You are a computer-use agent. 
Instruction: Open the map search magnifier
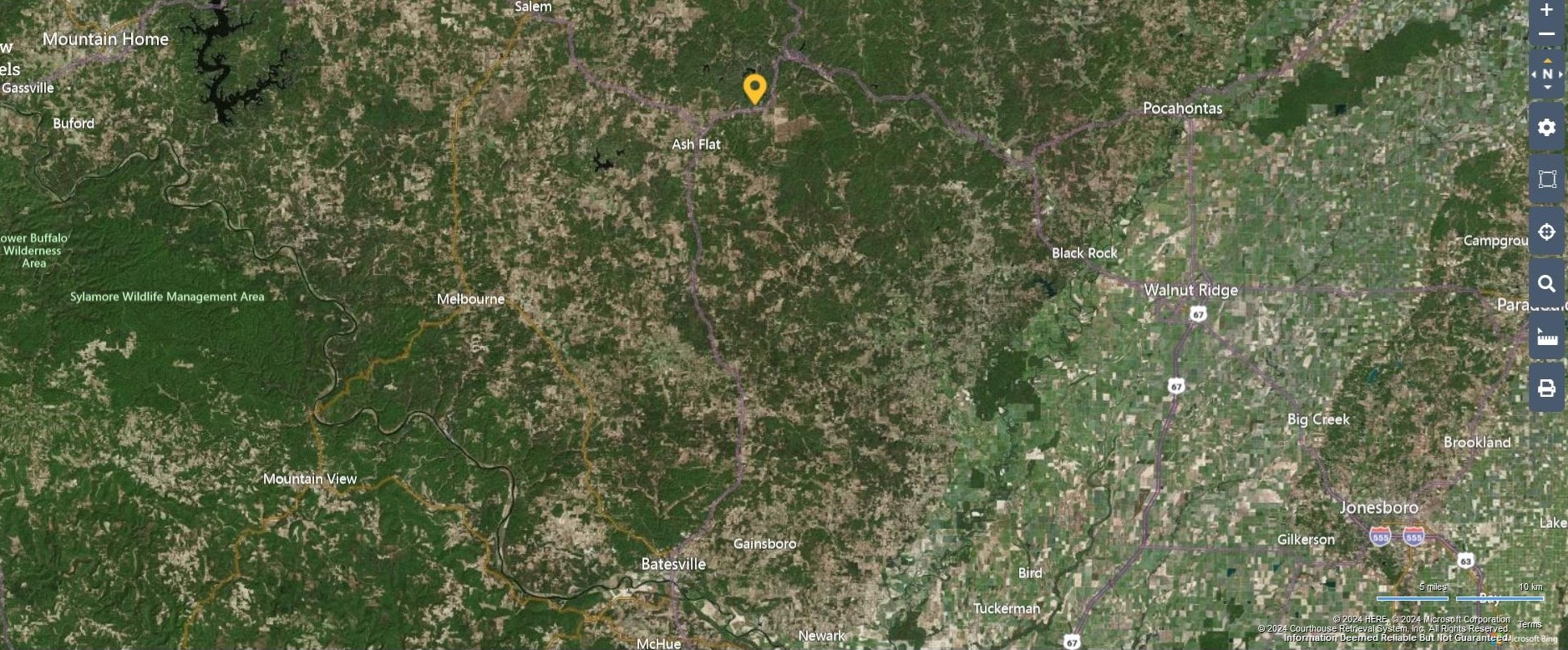click(x=1547, y=284)
